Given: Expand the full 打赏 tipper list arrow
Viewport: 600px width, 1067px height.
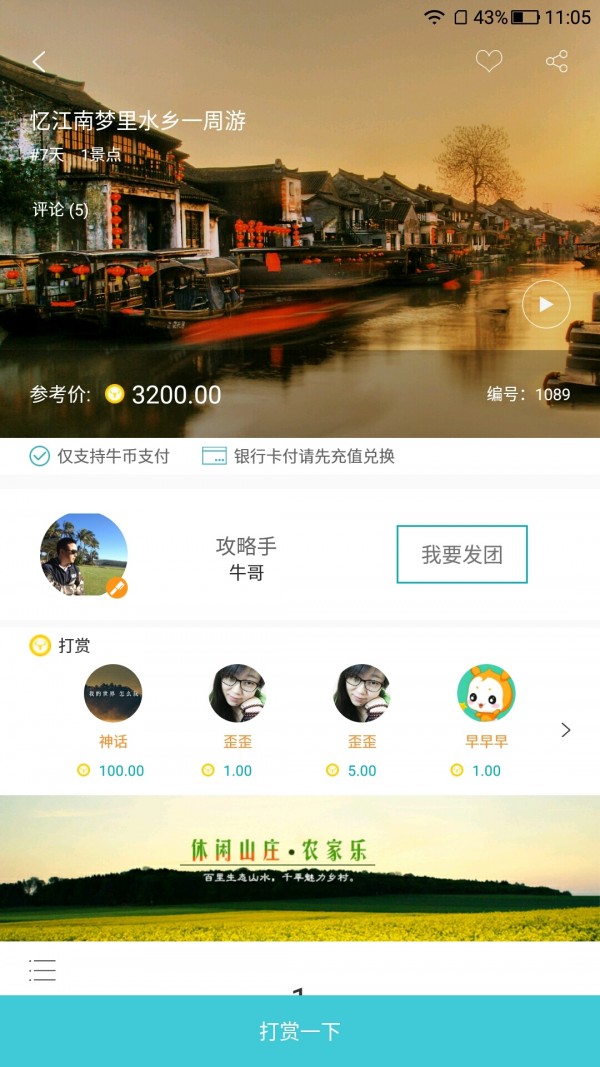Looking at the screenshot, I should point(566,730).
